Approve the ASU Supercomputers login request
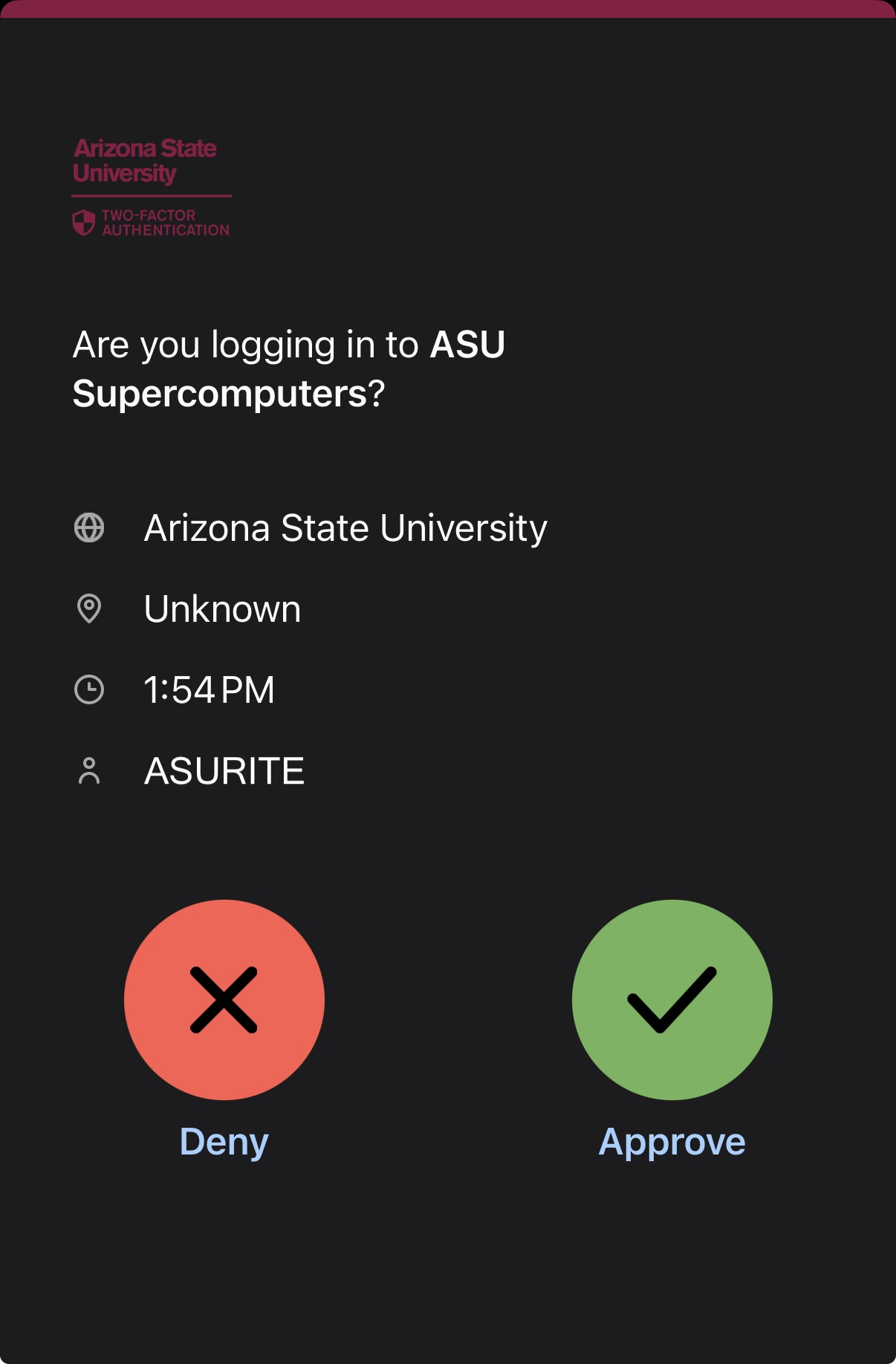896x1364 pixels. coord(672,999)
